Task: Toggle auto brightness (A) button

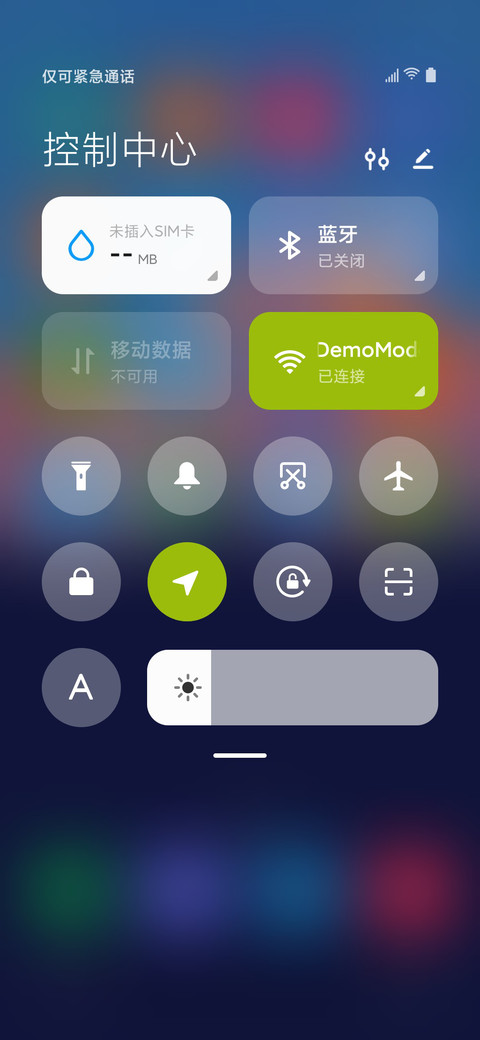Action: [82, 688]
